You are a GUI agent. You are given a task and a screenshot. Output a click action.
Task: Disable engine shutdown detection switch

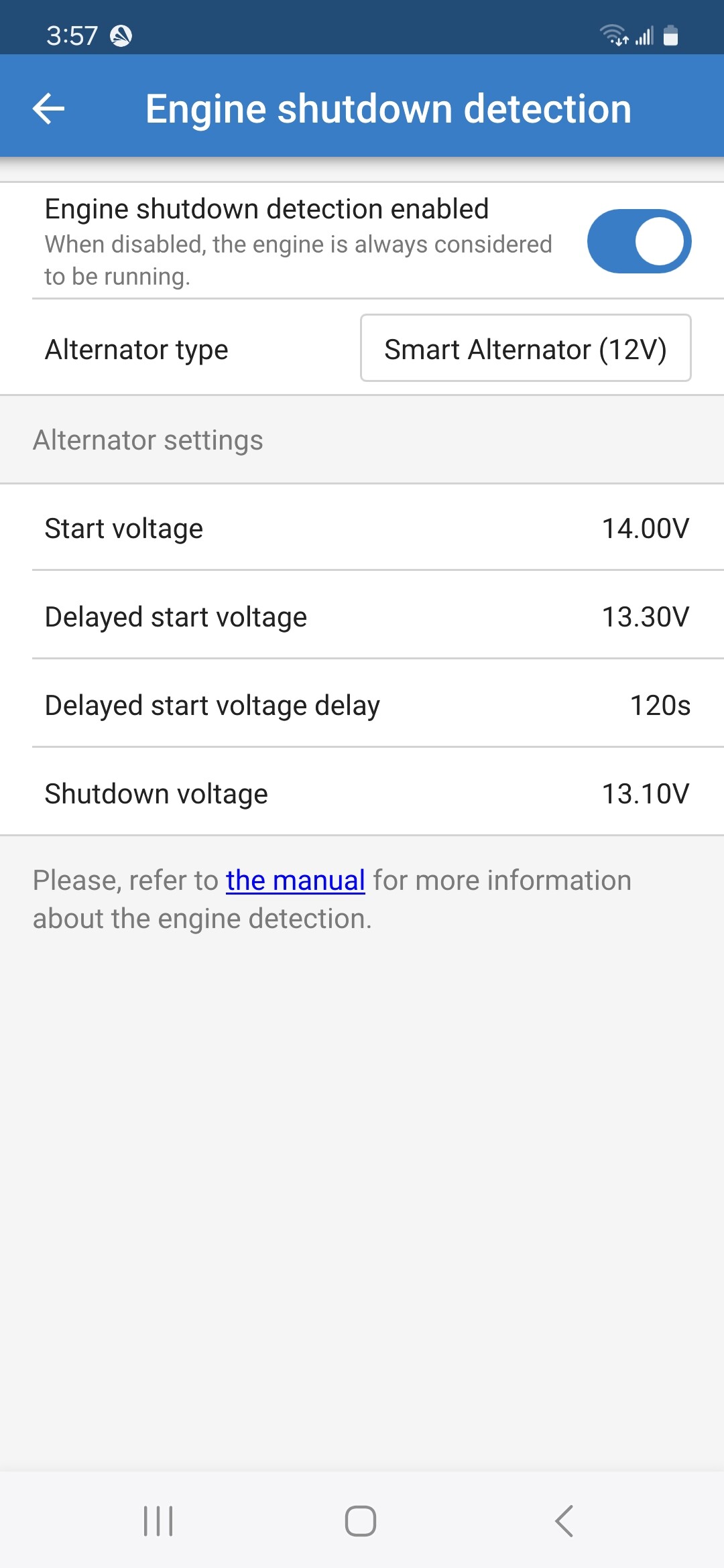tap(639, 241)
